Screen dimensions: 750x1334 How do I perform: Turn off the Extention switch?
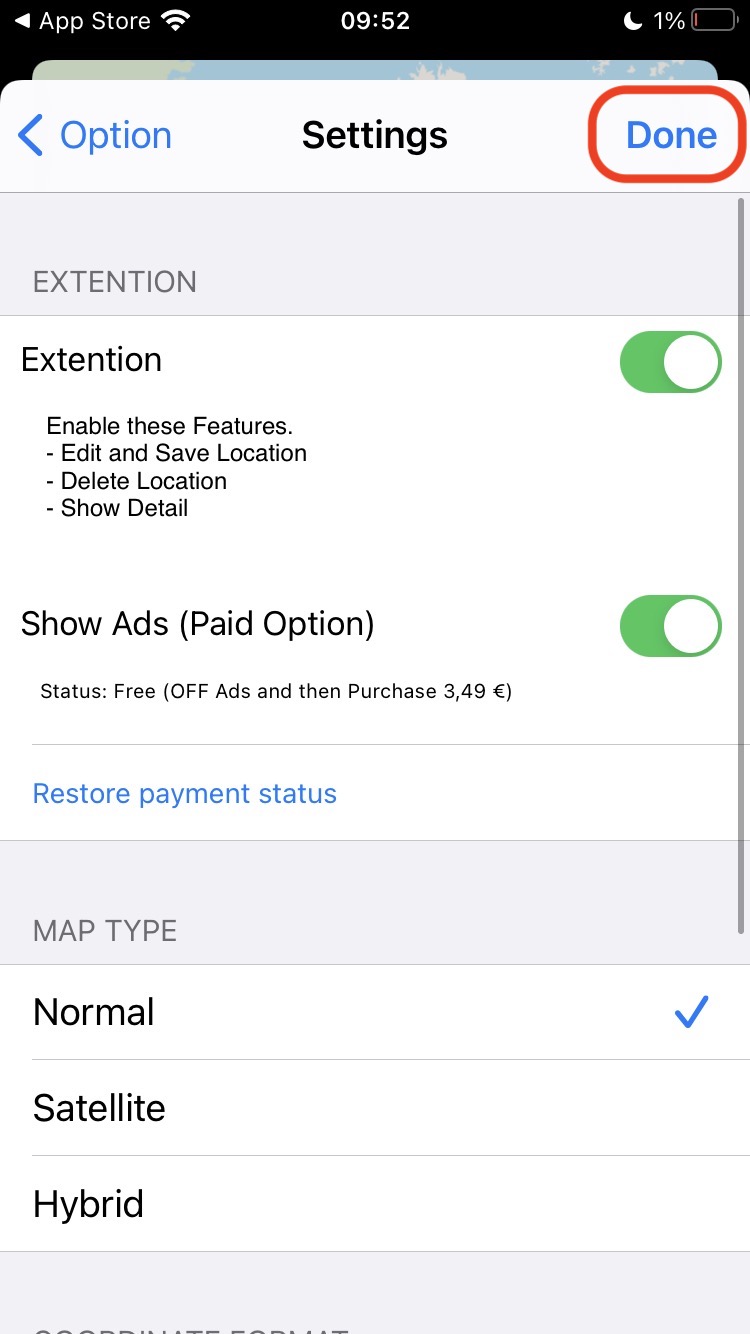pyautogui.click(x=670, y=362)
